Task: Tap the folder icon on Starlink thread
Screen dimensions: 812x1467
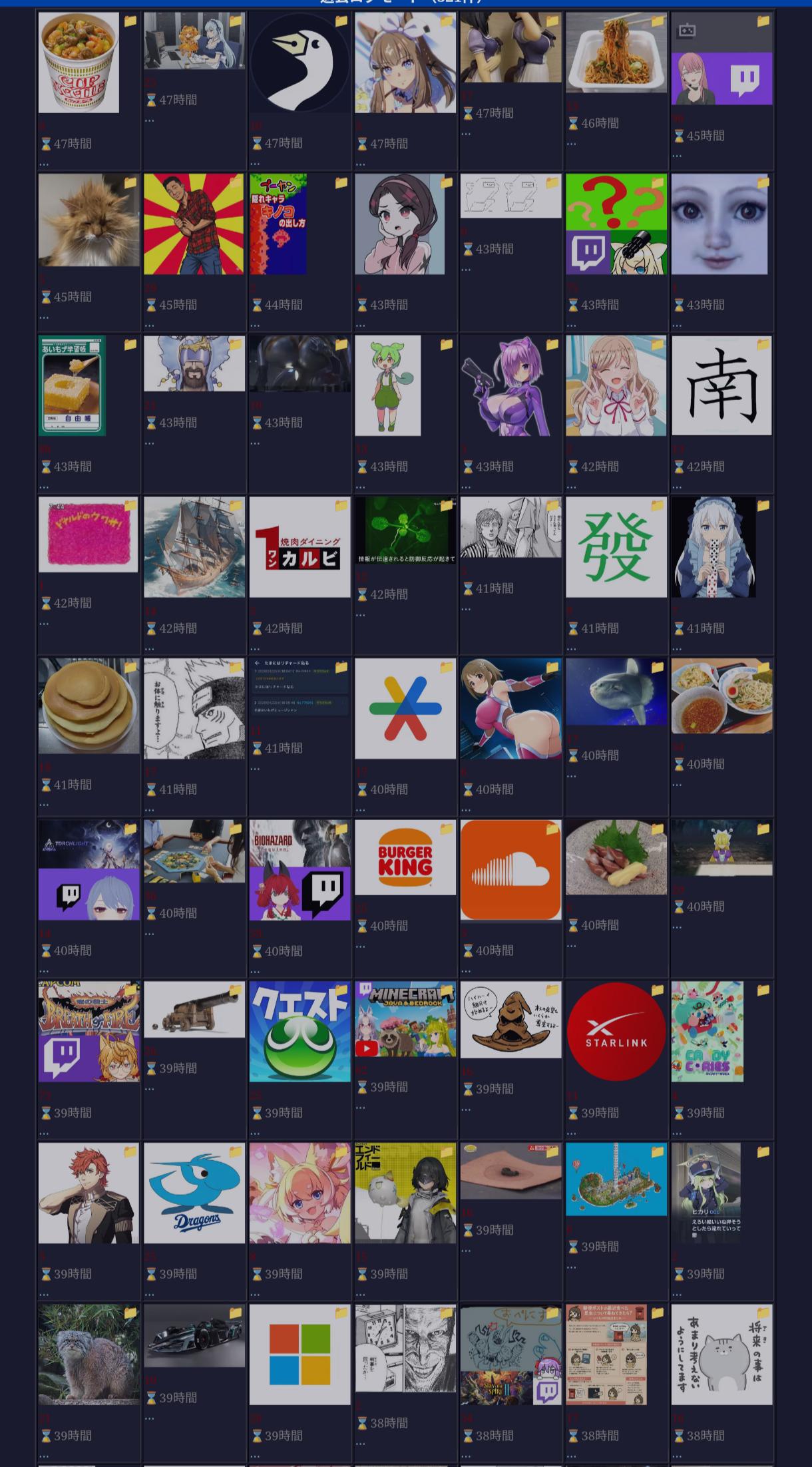Action: click(658, 990)
